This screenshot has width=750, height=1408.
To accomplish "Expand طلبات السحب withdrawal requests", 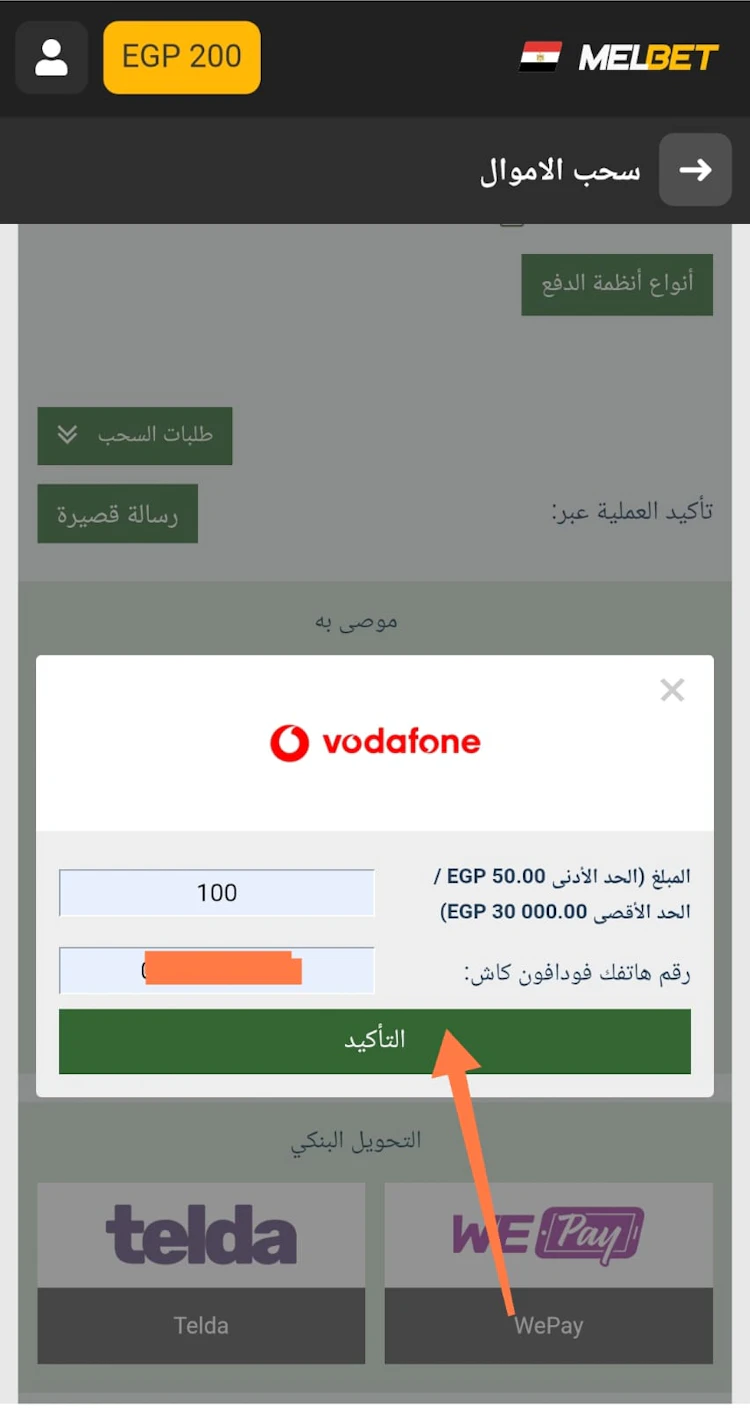I will pyautogui.click(x=135, y=436).
